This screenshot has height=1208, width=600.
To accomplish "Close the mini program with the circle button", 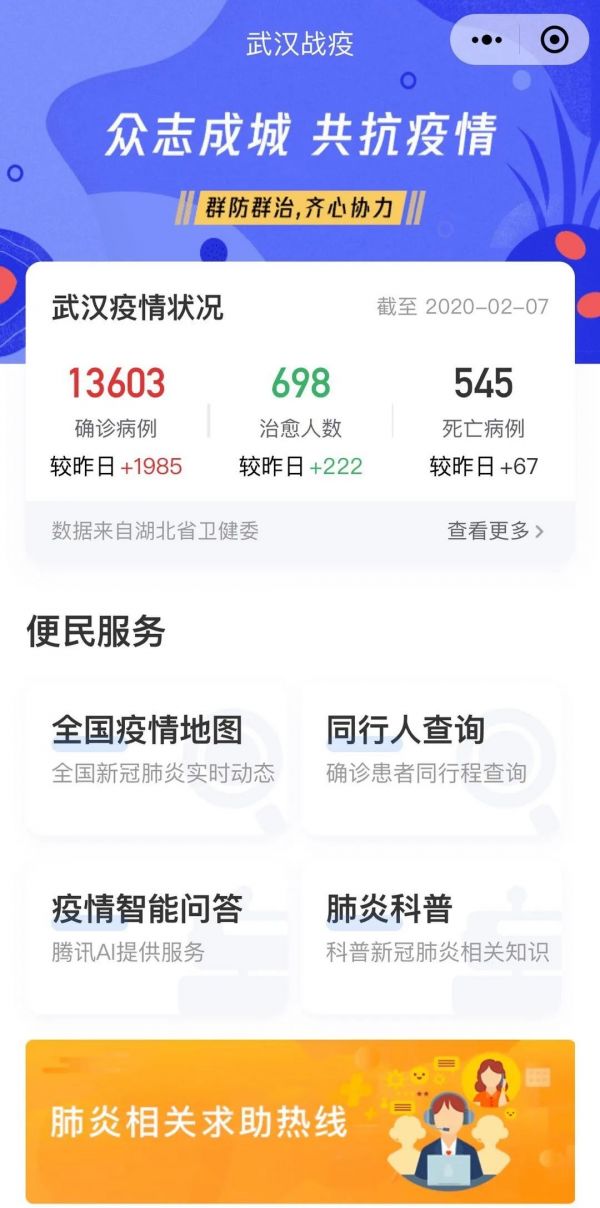I will point(553,40).
